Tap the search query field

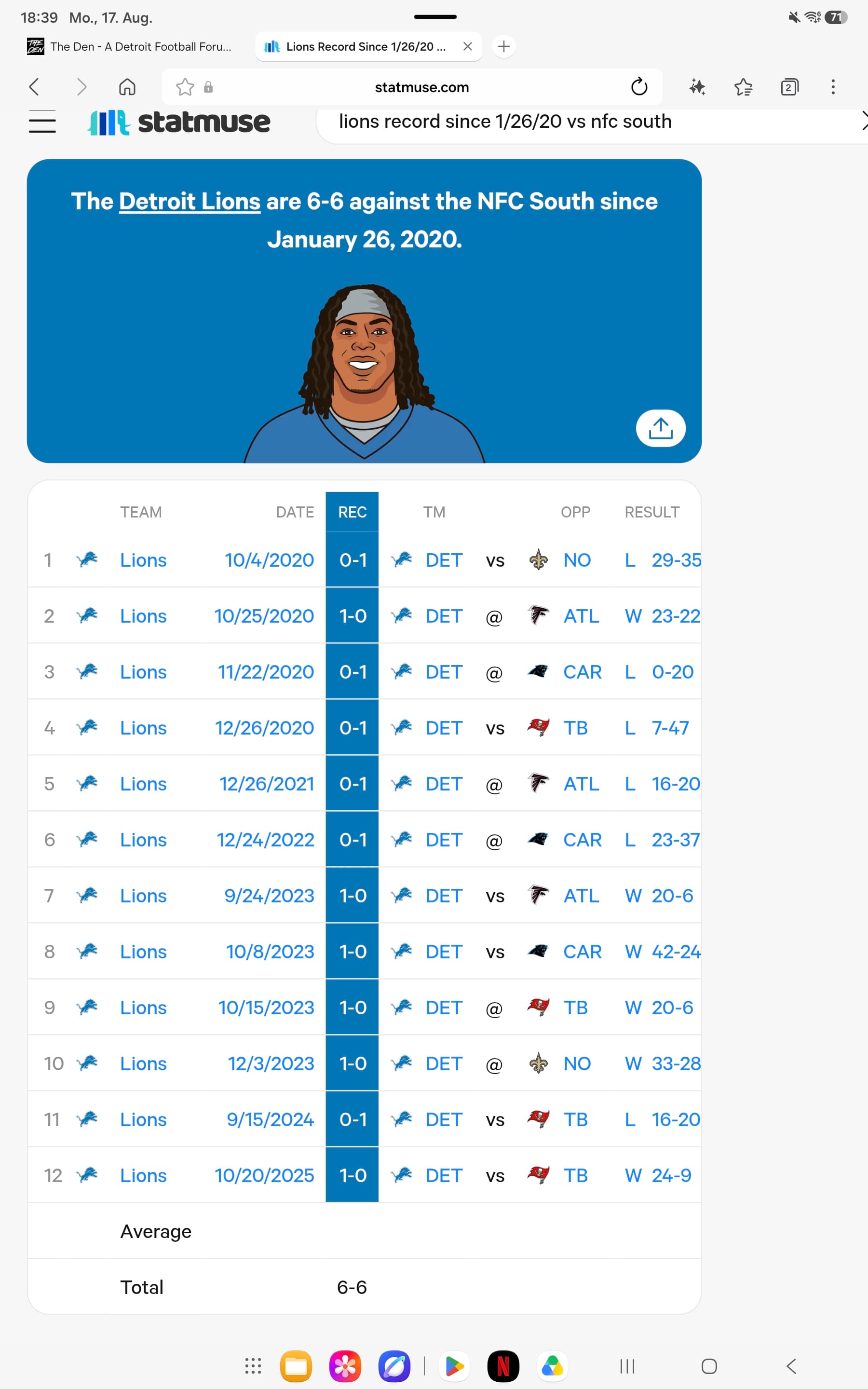(x=591, y=122)
